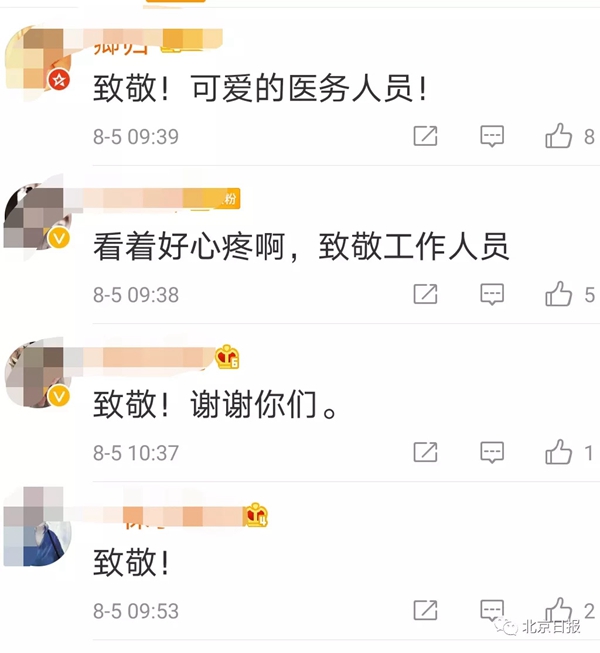The width and height of the screenshot is (600, 653).
Task: Reply to the comment 致敬！谢谢你们。
Action: click(492, 453)
